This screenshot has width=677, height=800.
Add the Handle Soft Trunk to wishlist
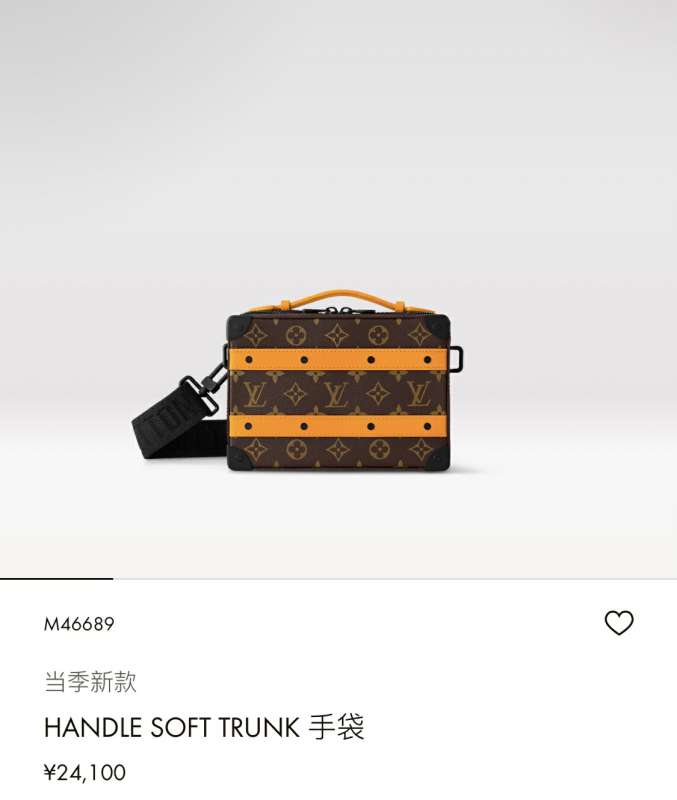[619, 623]
